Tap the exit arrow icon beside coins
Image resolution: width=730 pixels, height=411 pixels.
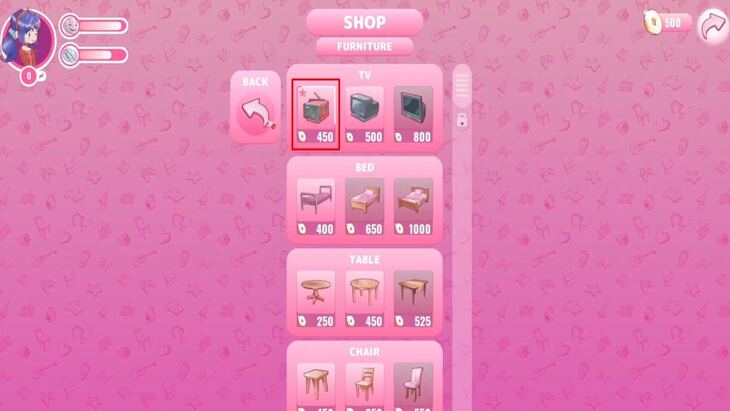pyautogui.click(x=712, y=24)
